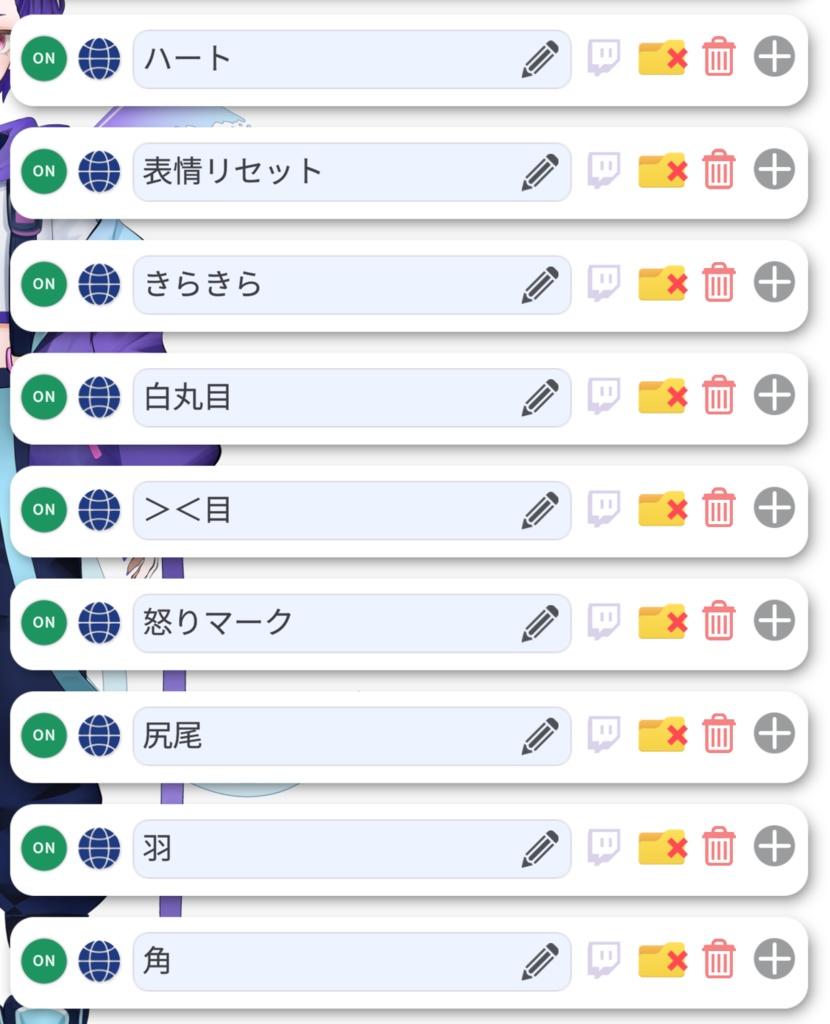The image size is (830, 1024).
Task: Edit the ハート hotkey name with pencil icon
Action: coord(540,58)
